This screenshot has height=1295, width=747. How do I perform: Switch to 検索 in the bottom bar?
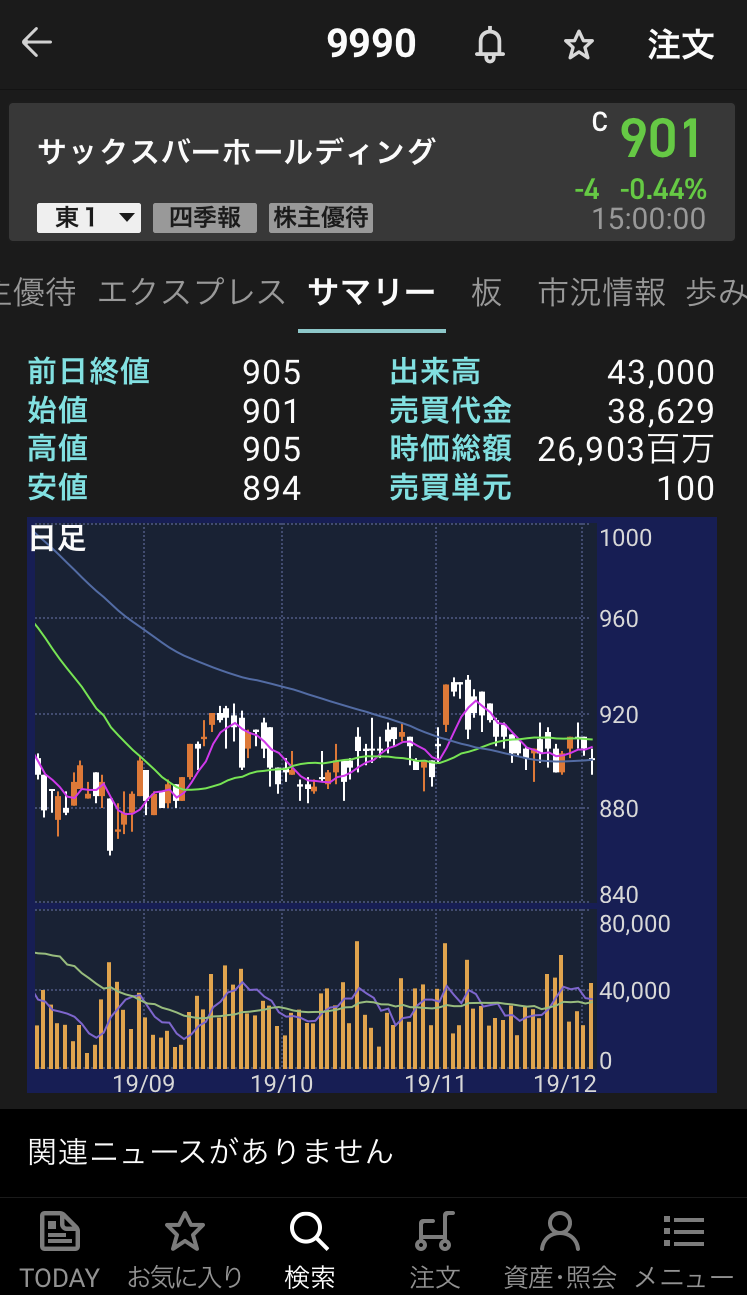[x=309, y=1248]
